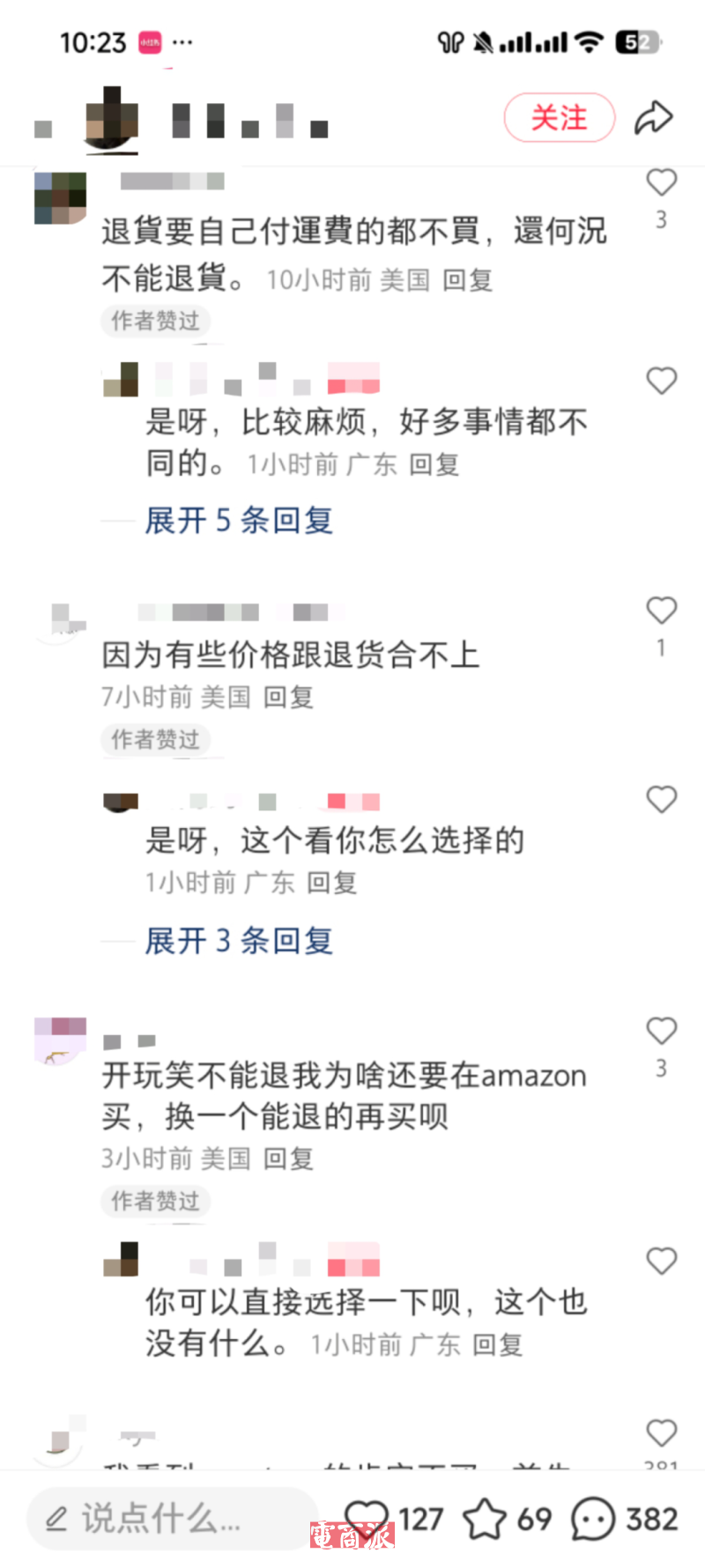Tap the 关注 follow button
This screenshot has height=1568, width=705.
[x=559, y=118]
